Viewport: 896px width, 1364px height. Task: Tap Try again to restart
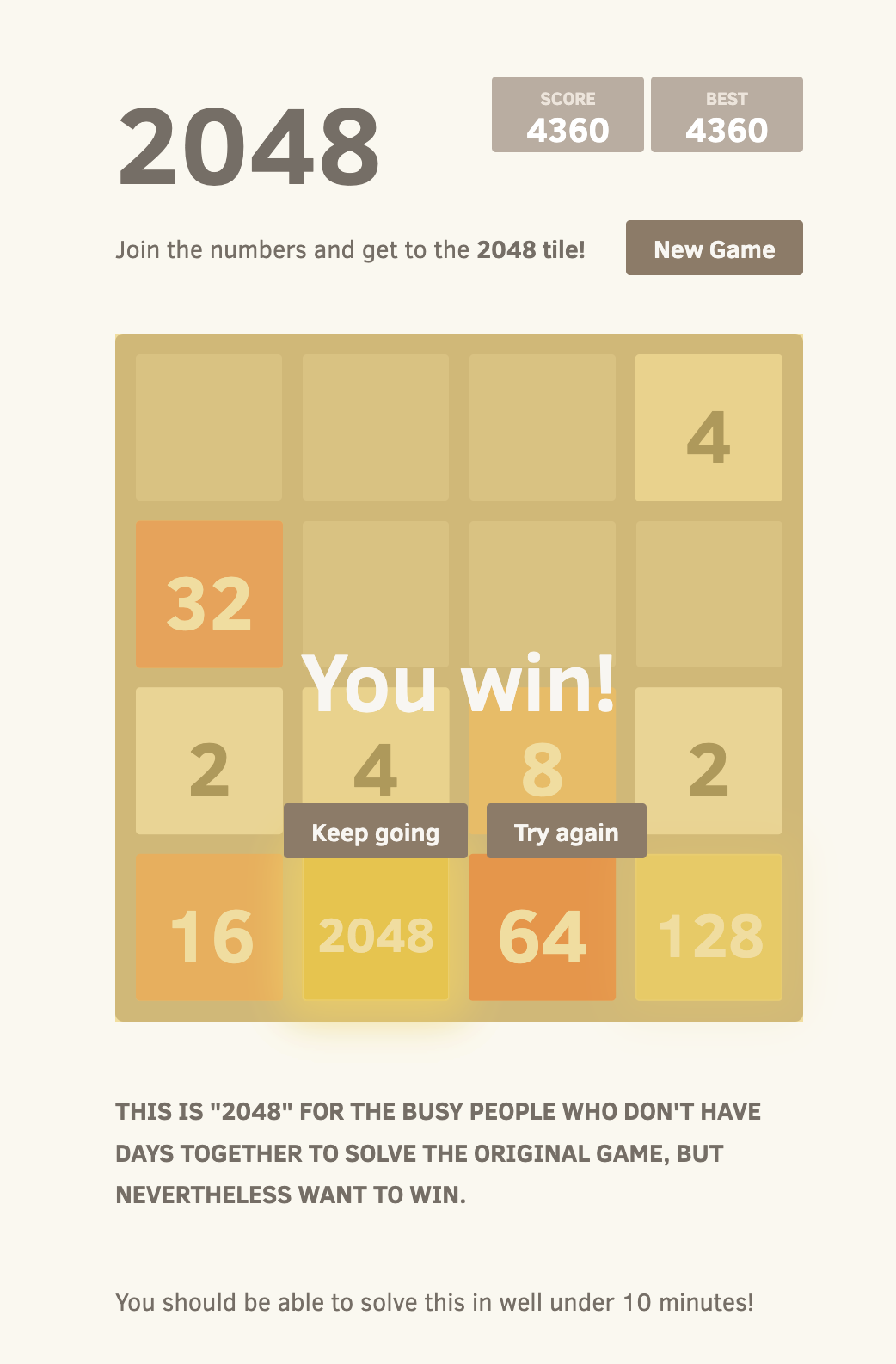pos(566,832)
